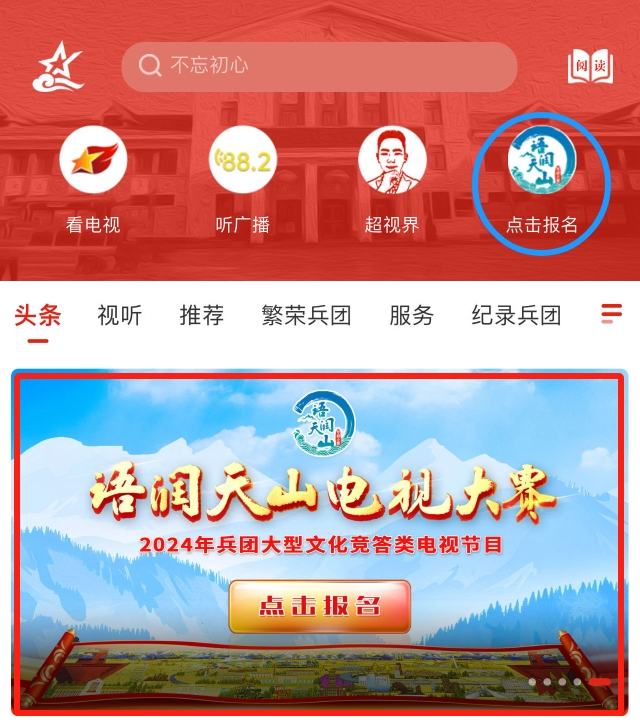Switch to the 纪录兵团 tab
The height and width of the screenshot is (724, 640).
pos(516,316)
